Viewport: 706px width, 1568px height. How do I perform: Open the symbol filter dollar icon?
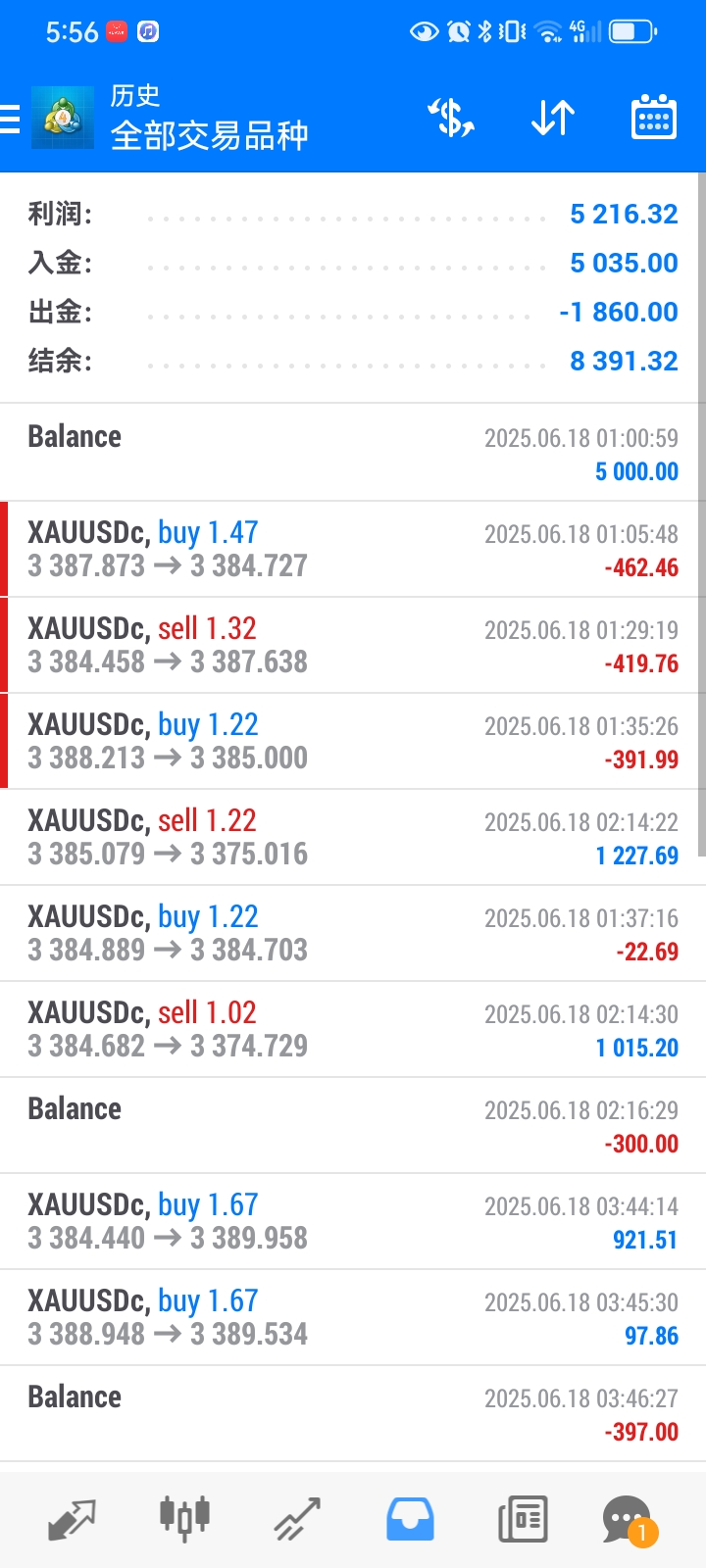pos(451,119)
